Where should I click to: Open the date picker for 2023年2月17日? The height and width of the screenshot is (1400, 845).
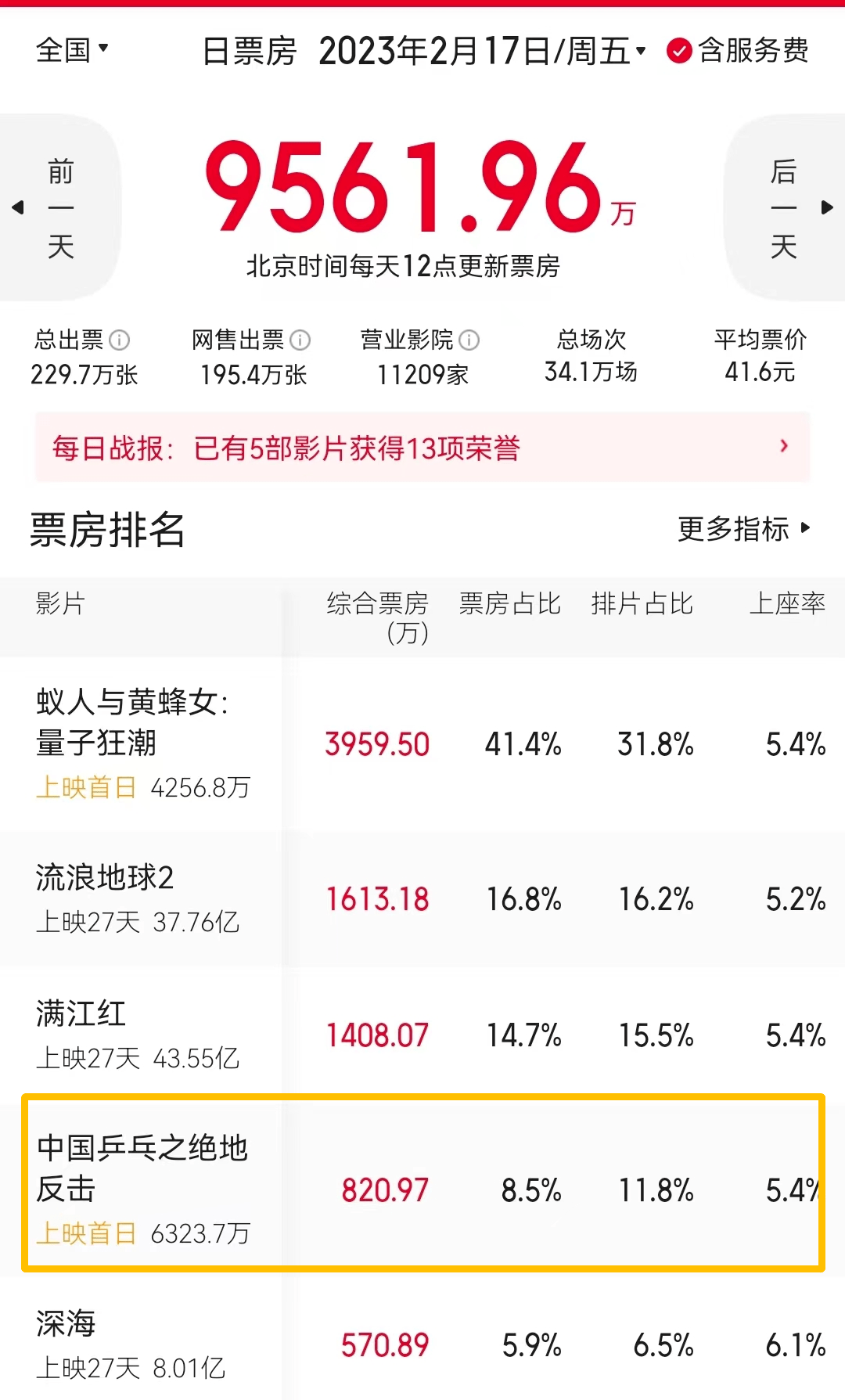(482, 52)
